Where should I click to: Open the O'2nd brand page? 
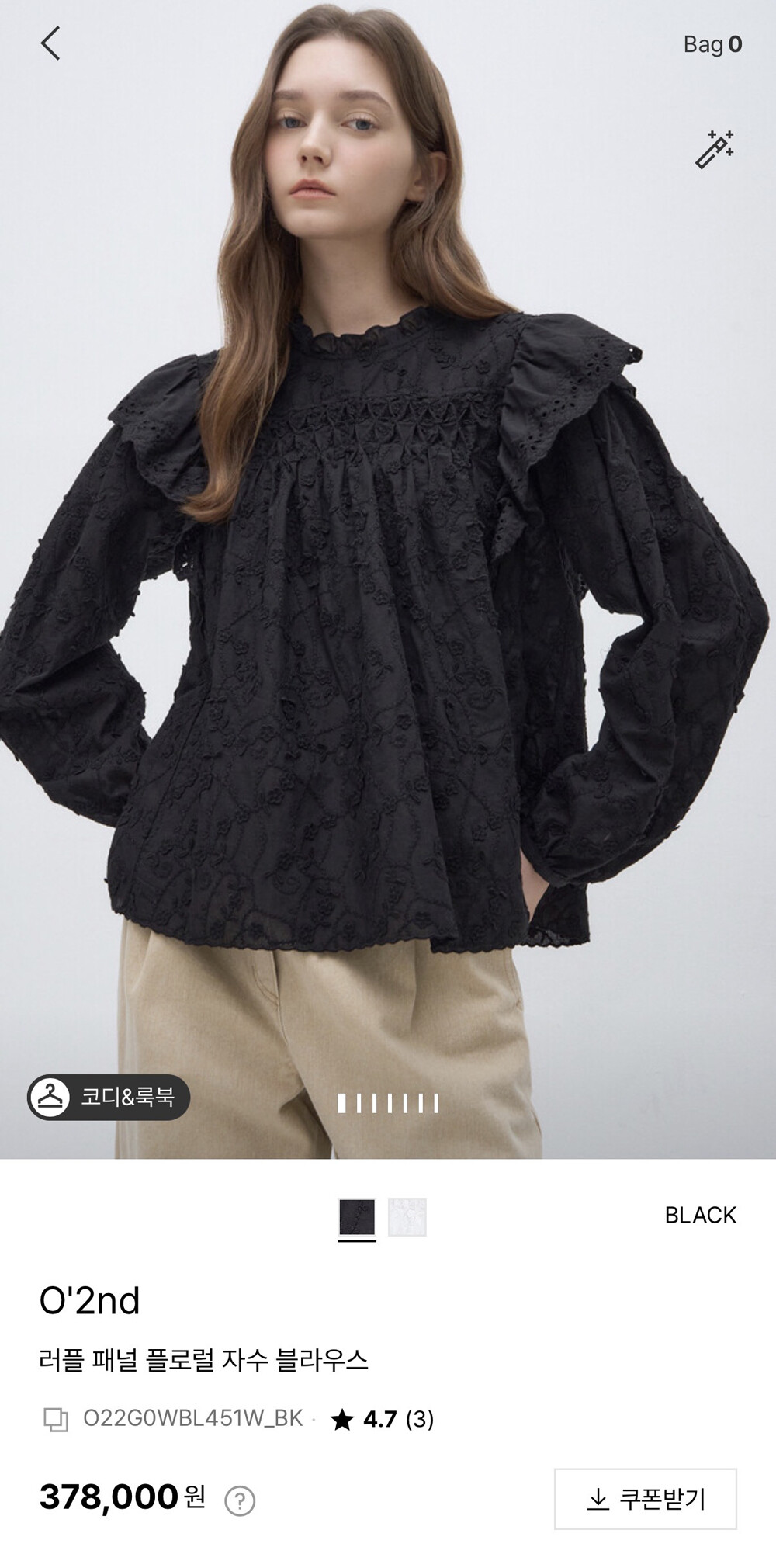coord(89,1301)
